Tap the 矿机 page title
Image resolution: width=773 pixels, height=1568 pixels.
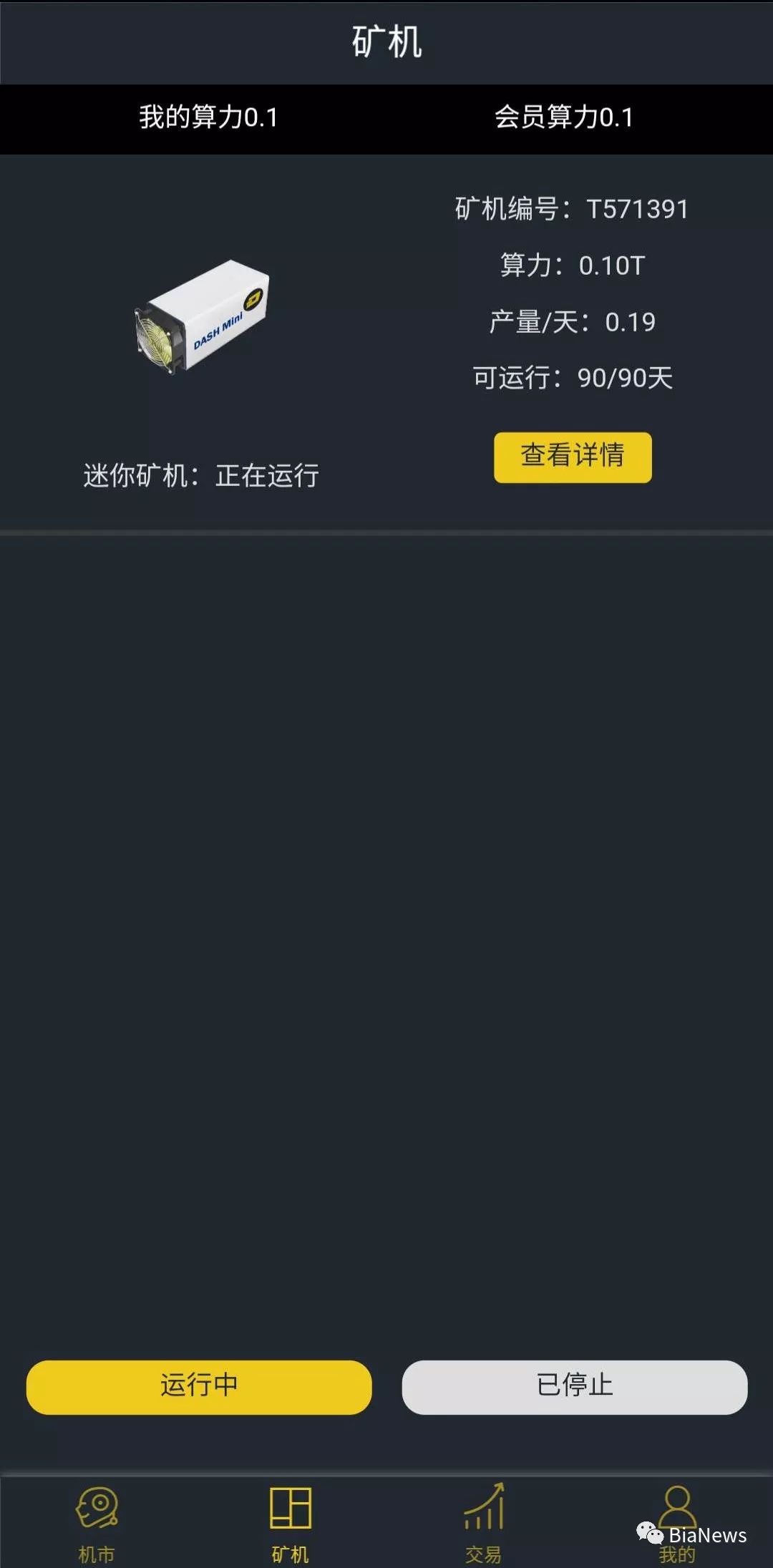[386, 42]
